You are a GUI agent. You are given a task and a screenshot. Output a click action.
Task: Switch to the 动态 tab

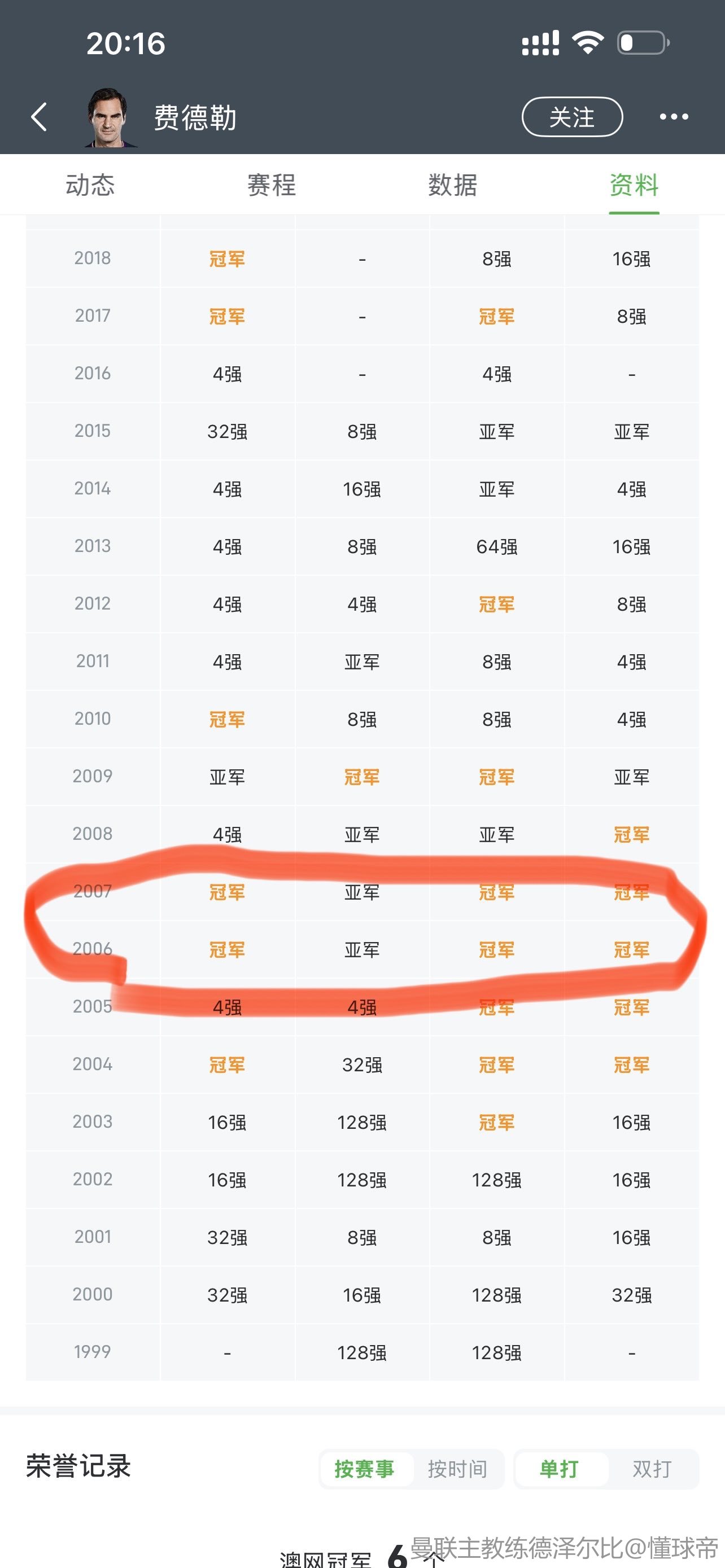[x=90, y=185]
